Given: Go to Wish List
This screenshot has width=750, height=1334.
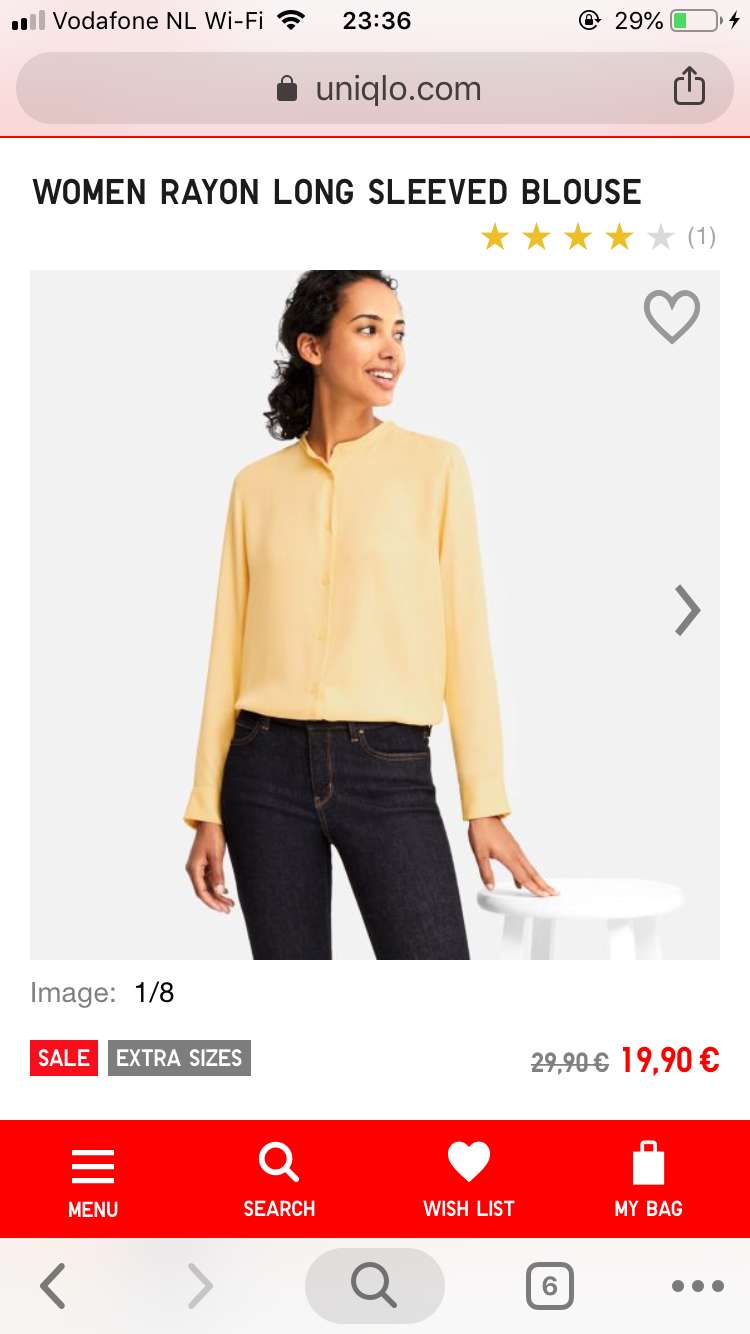Looking at the screenshot, I should point(468,1182).
